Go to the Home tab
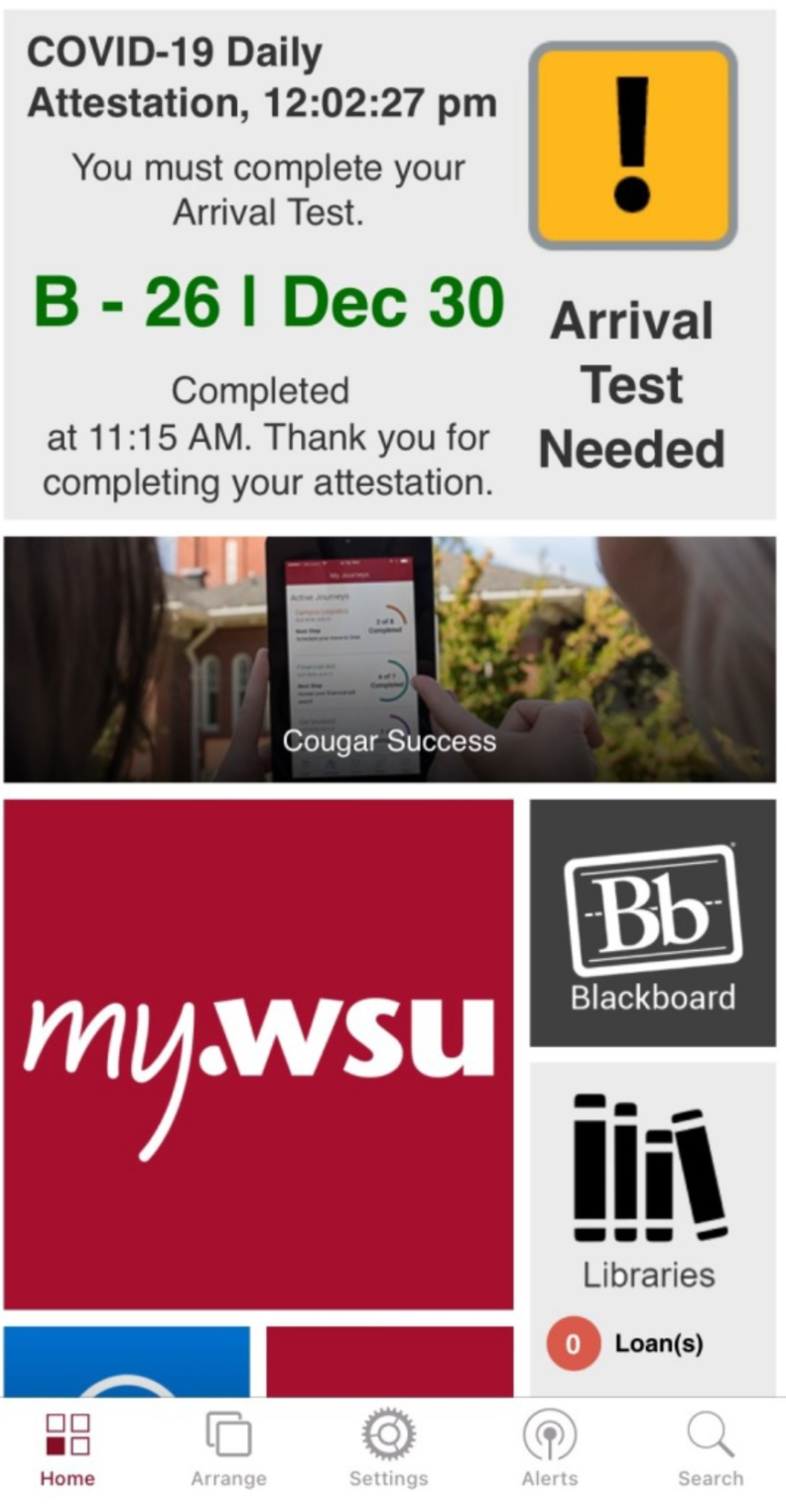 tap(67, 1449)
